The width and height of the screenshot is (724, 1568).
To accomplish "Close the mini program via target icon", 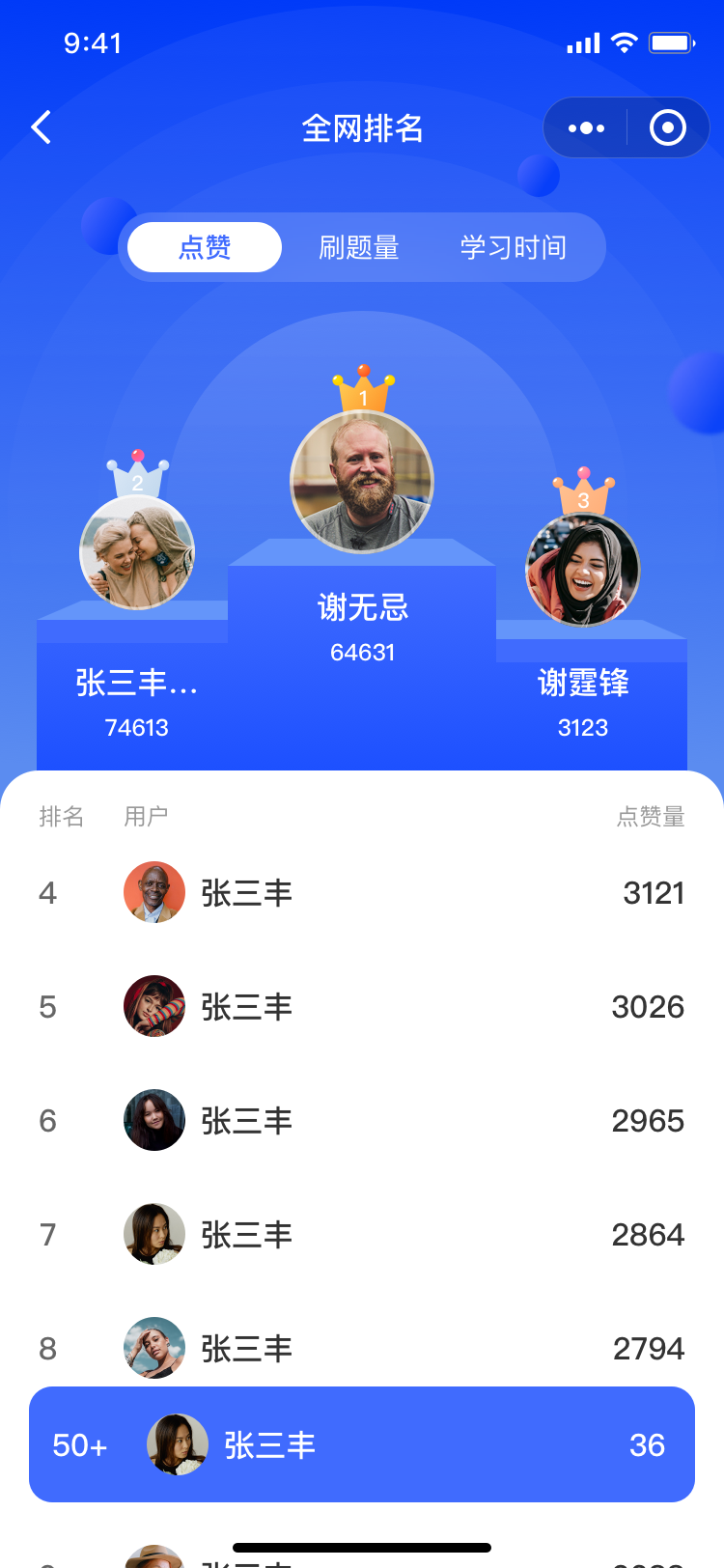I will 668,127.
